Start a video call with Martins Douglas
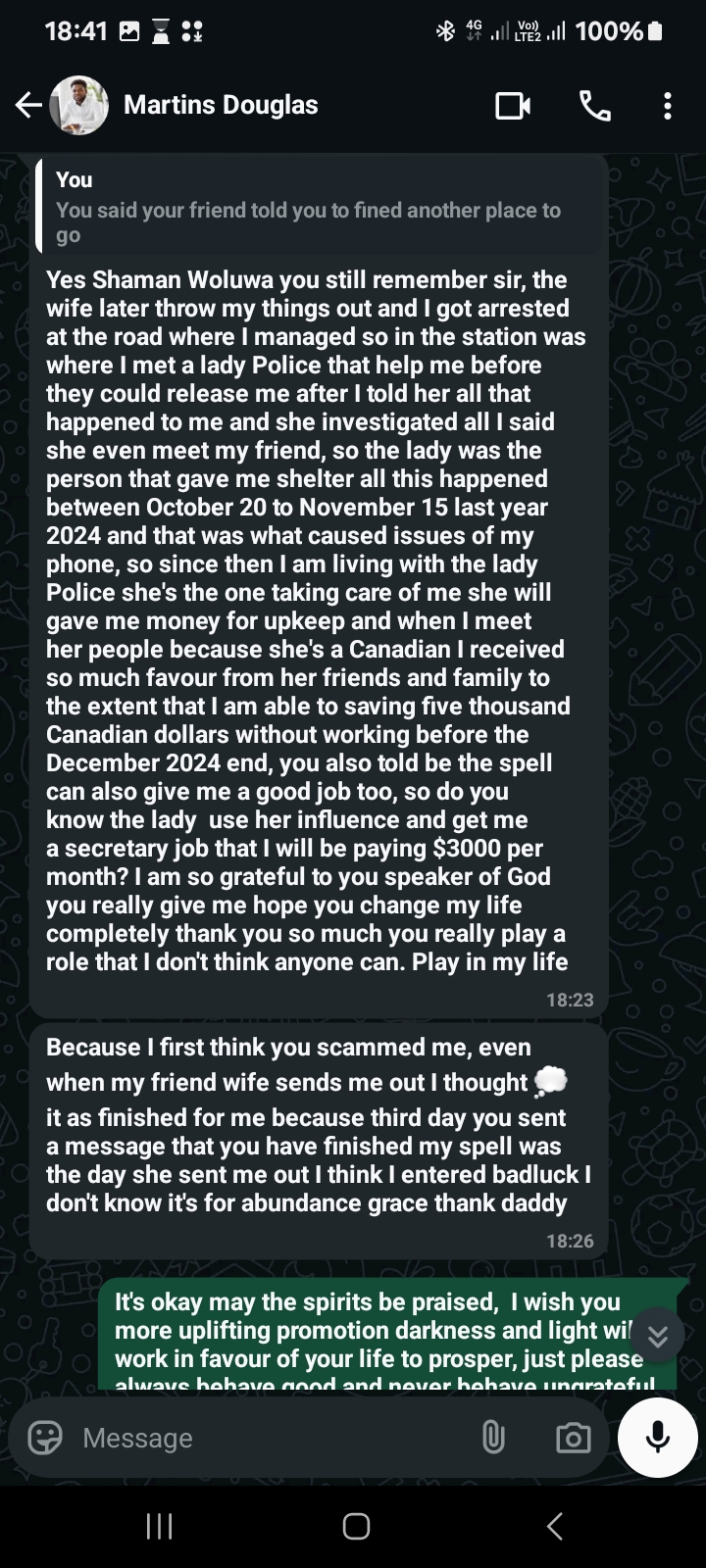 512,105
